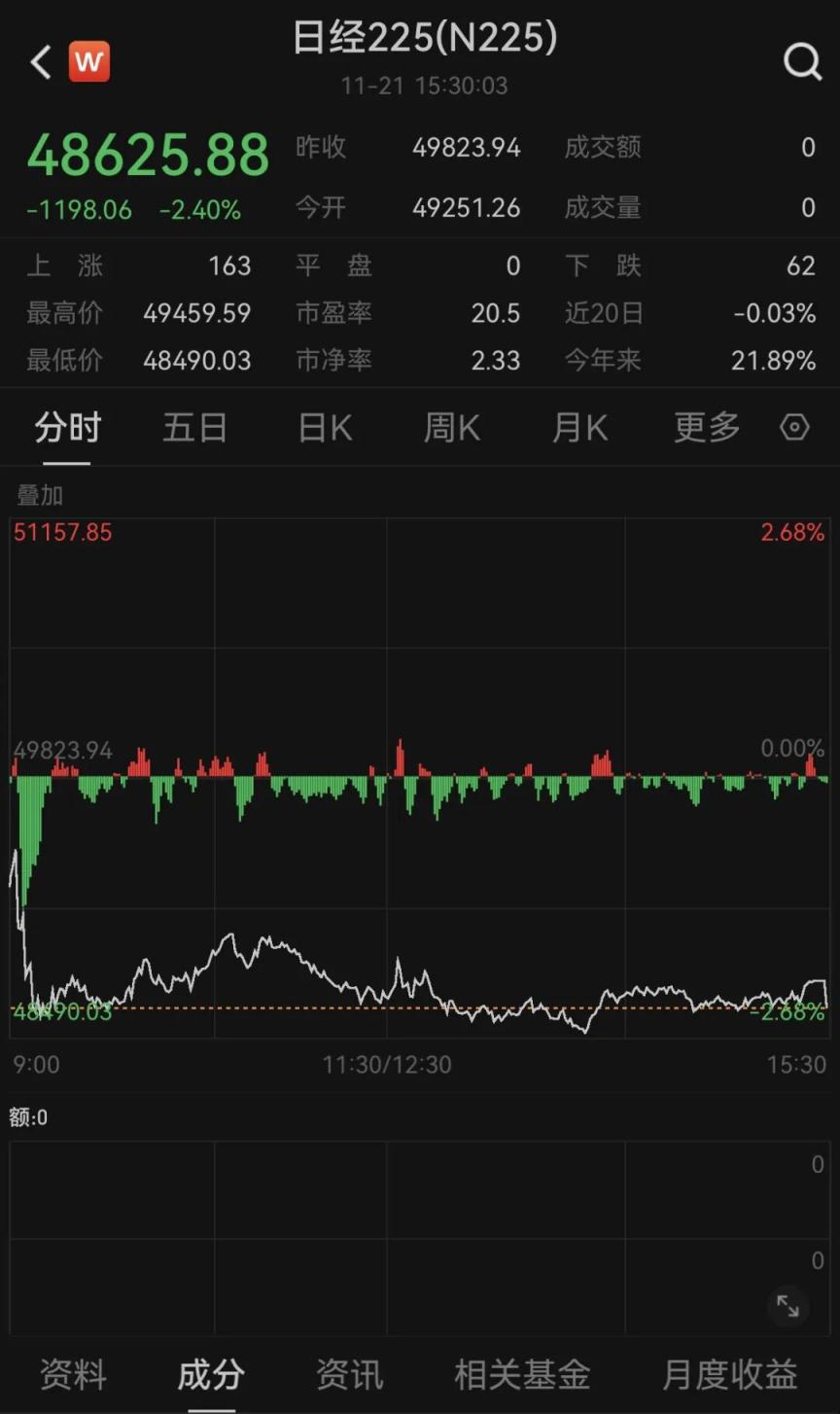Open the search magnifier icon
Image resolution: width=840 pixels, height=1414 pixels.
point(802,63)
